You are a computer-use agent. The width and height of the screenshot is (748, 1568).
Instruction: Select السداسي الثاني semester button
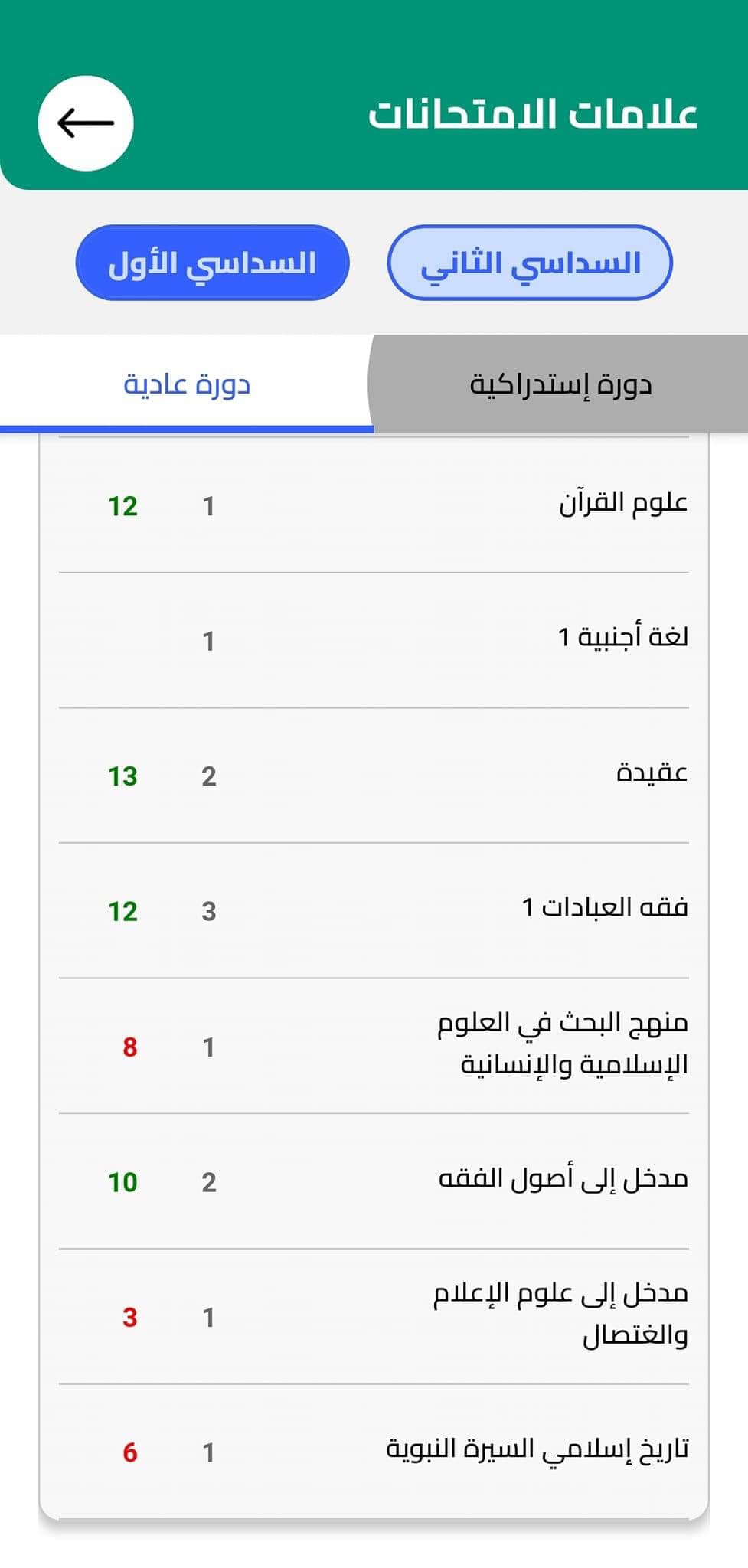530,263
